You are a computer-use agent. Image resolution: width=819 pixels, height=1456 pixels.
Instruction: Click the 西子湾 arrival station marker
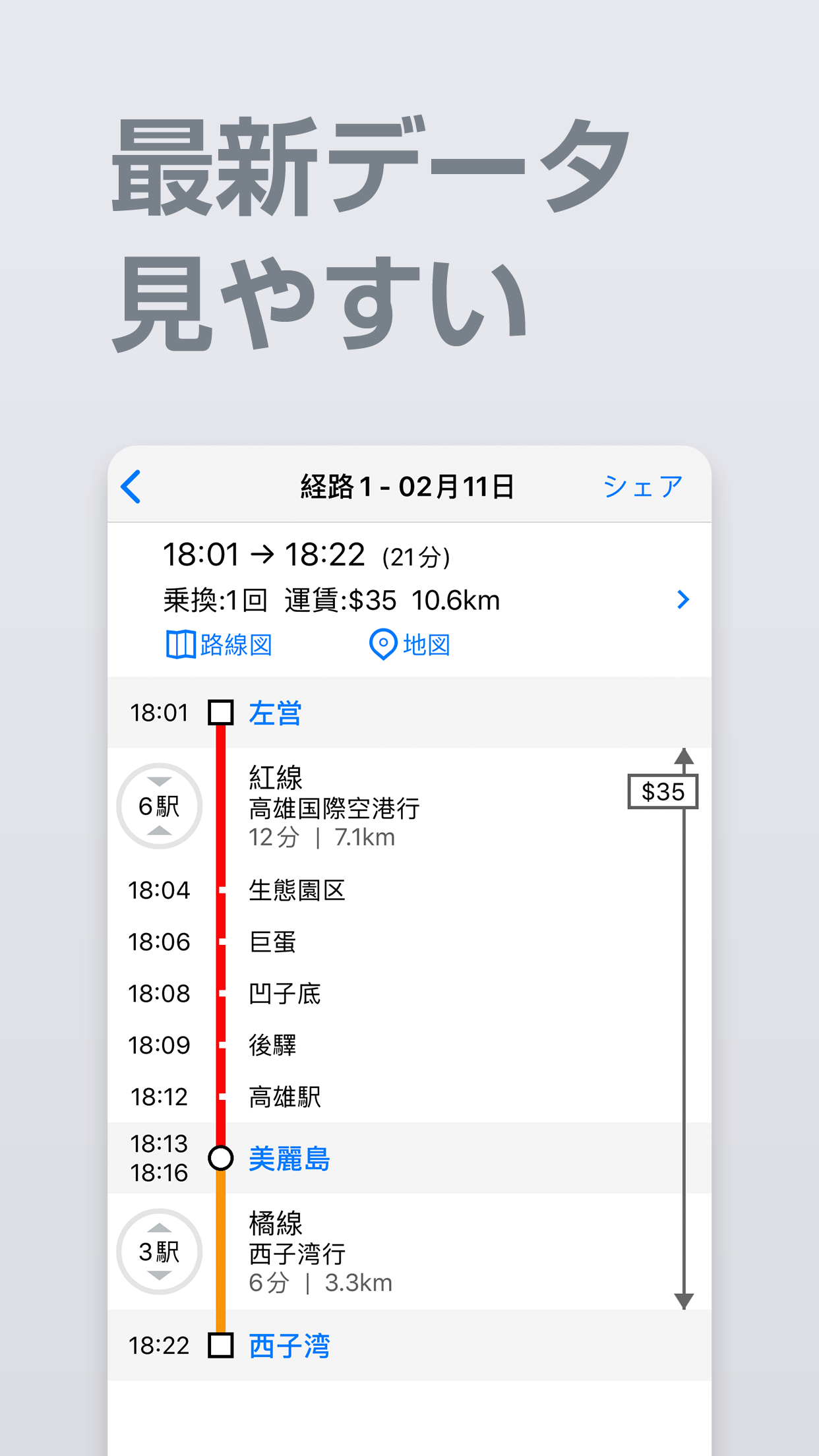tap(220, 1345)
